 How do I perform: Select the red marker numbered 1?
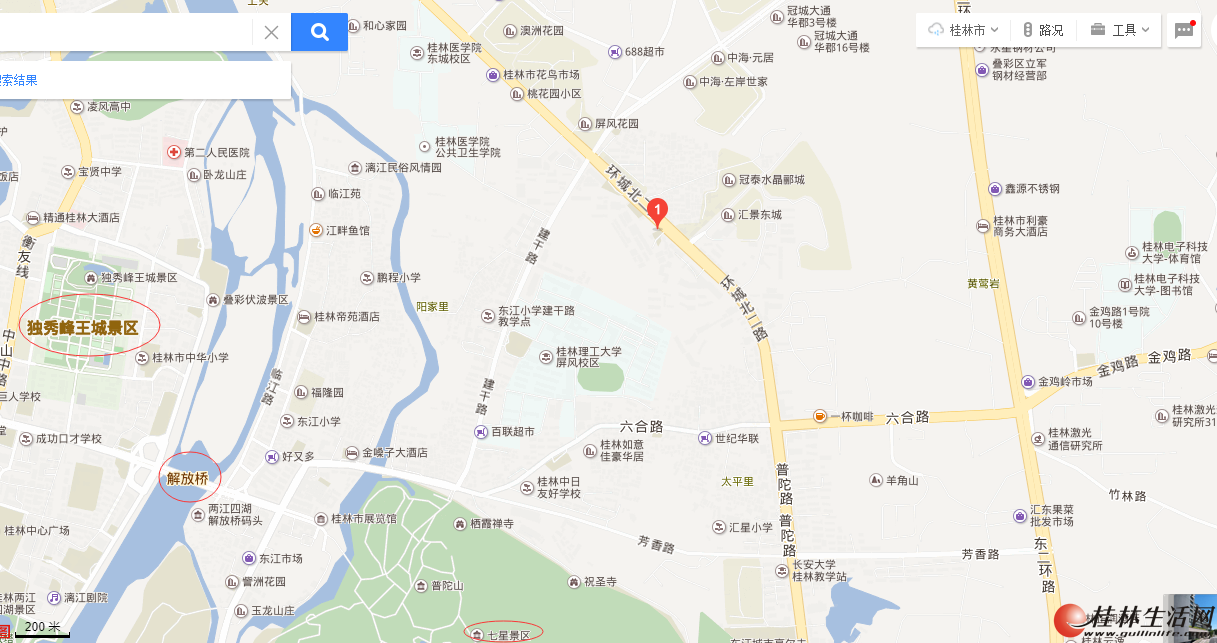point(657,211)
